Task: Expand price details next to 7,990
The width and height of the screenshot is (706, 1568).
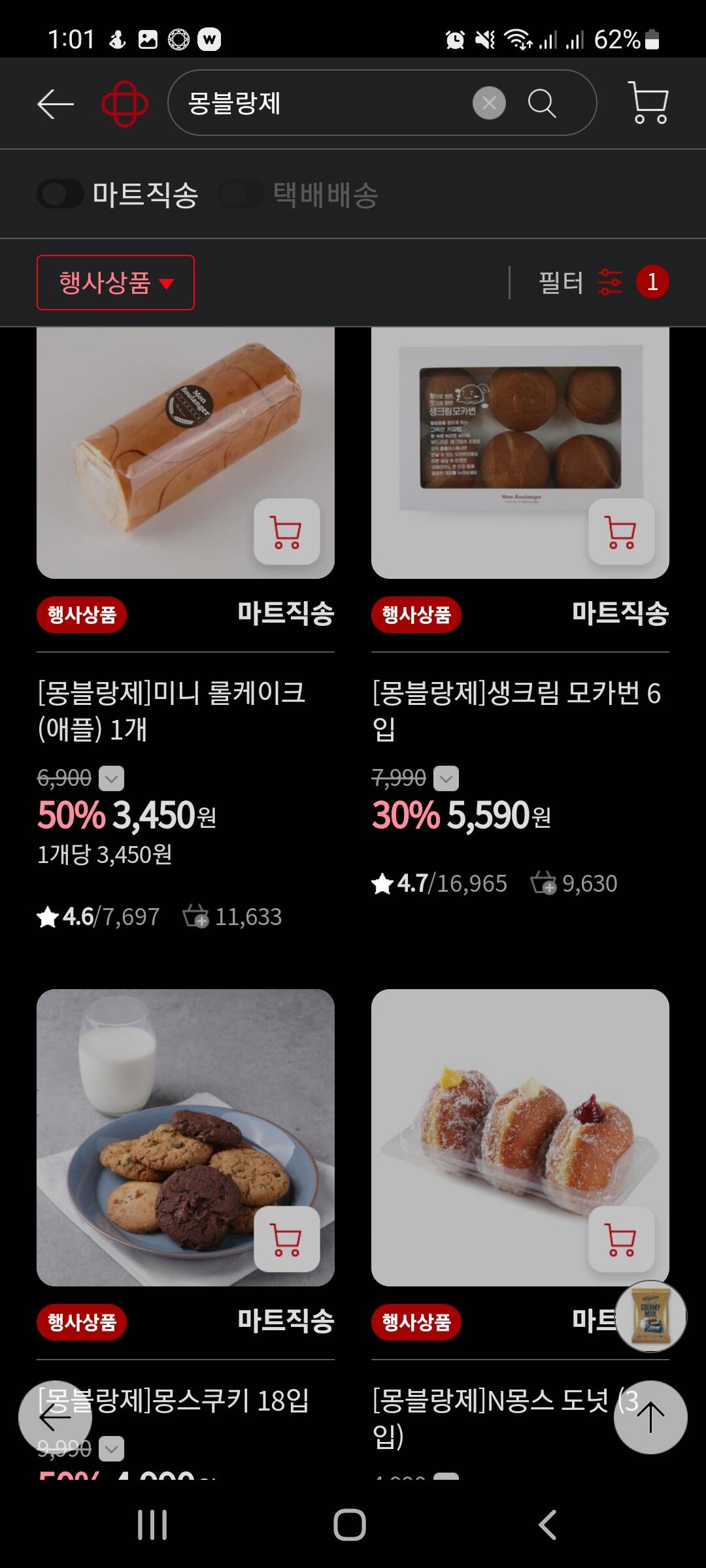Action: [x=446, y=778]
